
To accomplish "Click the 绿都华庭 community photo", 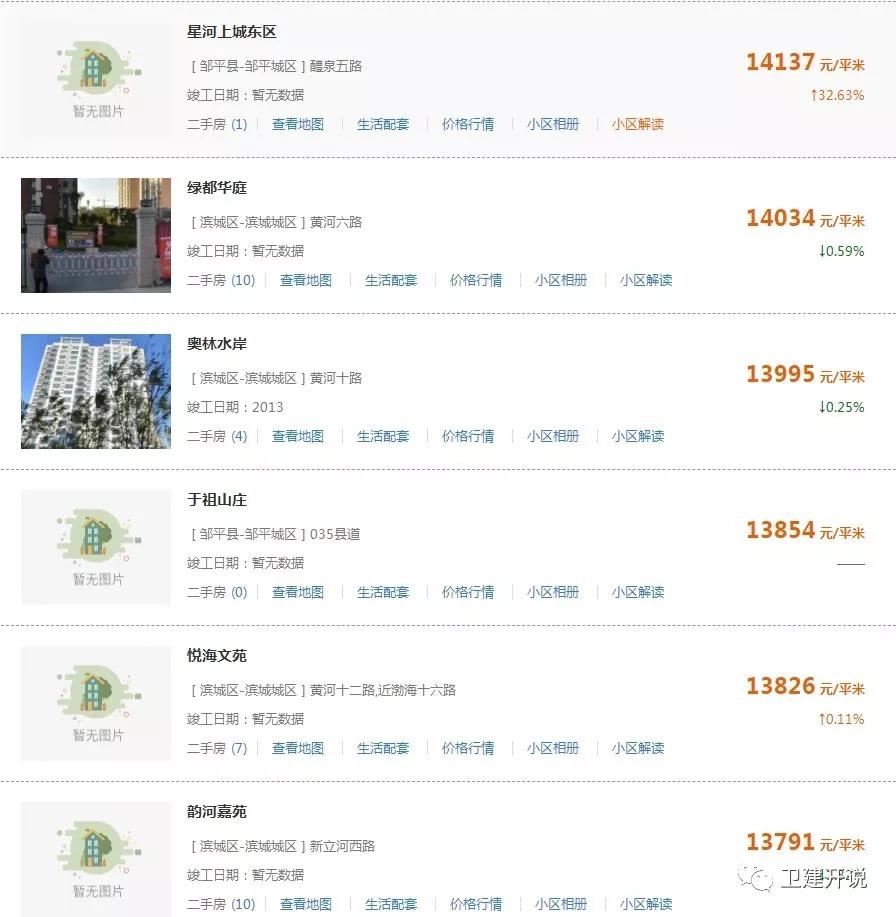I will point(95,235).
